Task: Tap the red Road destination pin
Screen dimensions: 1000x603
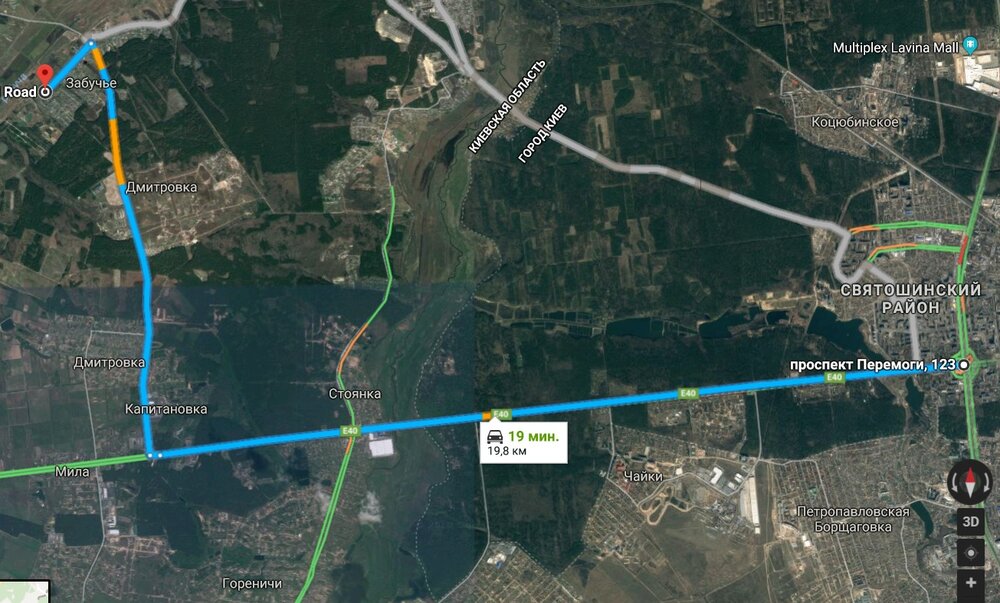Action: click(x=45, y=75)
